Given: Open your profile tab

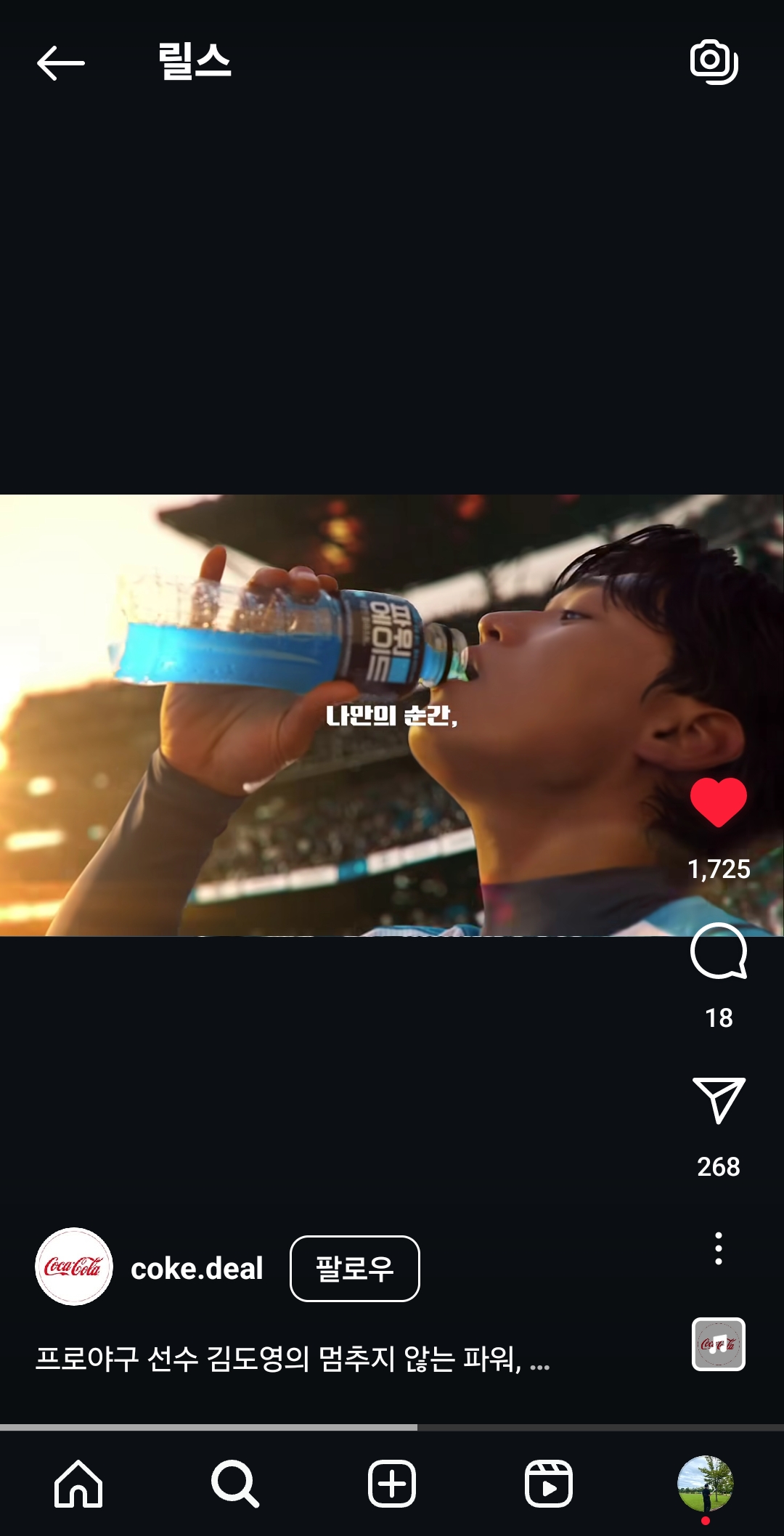Looking at the screenshot, I should 705,1484.
